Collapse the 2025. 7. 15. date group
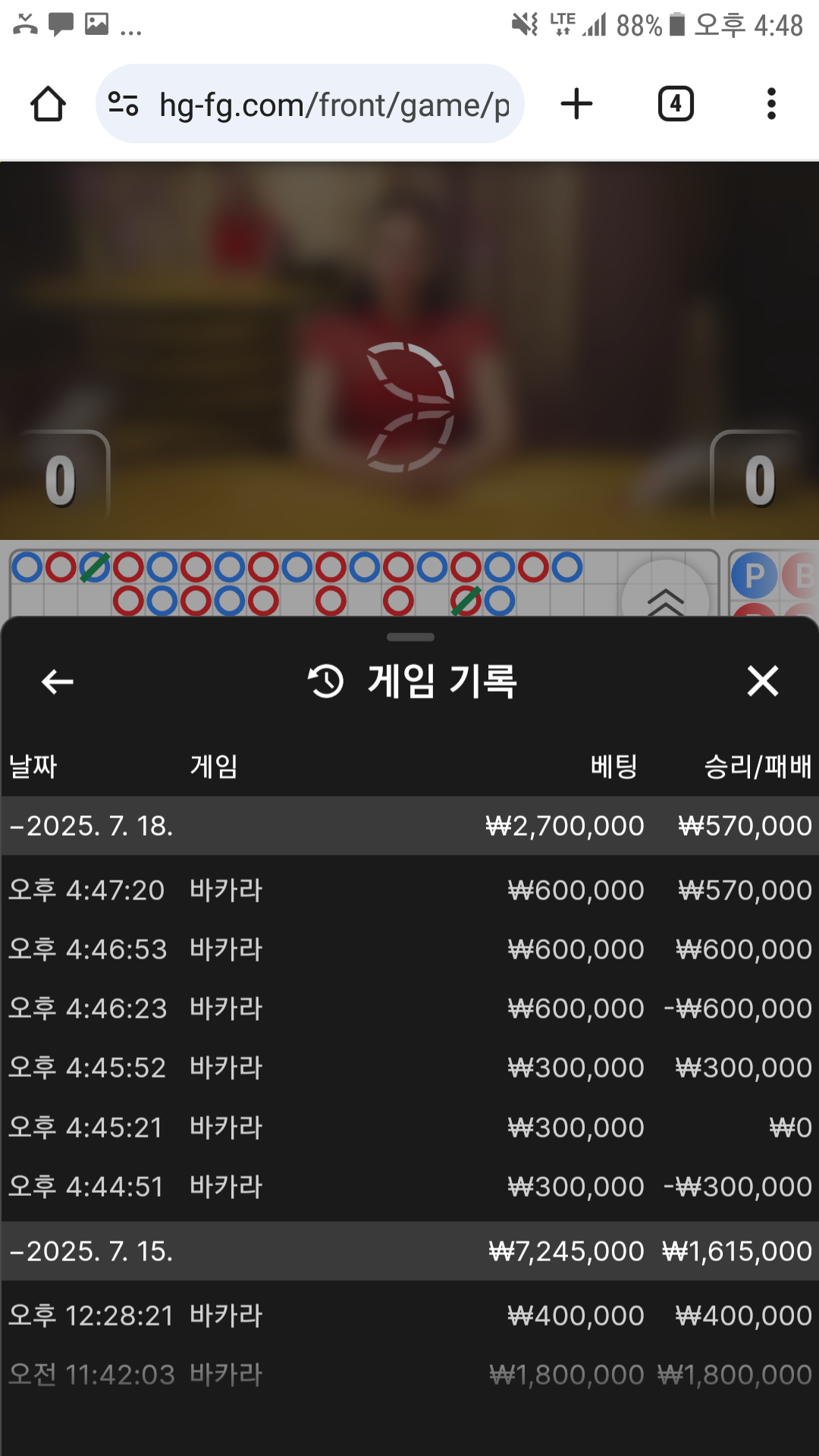The height and width of the screenshot is (1456, 819). tap(91, 1251)
